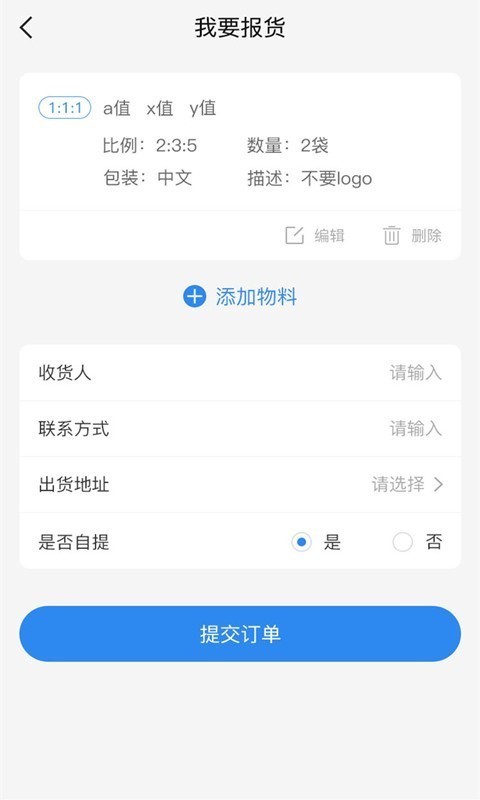The image size is (480, 800).
Task: Focus the 联系方式 input field
Action: tap(240, 429)
